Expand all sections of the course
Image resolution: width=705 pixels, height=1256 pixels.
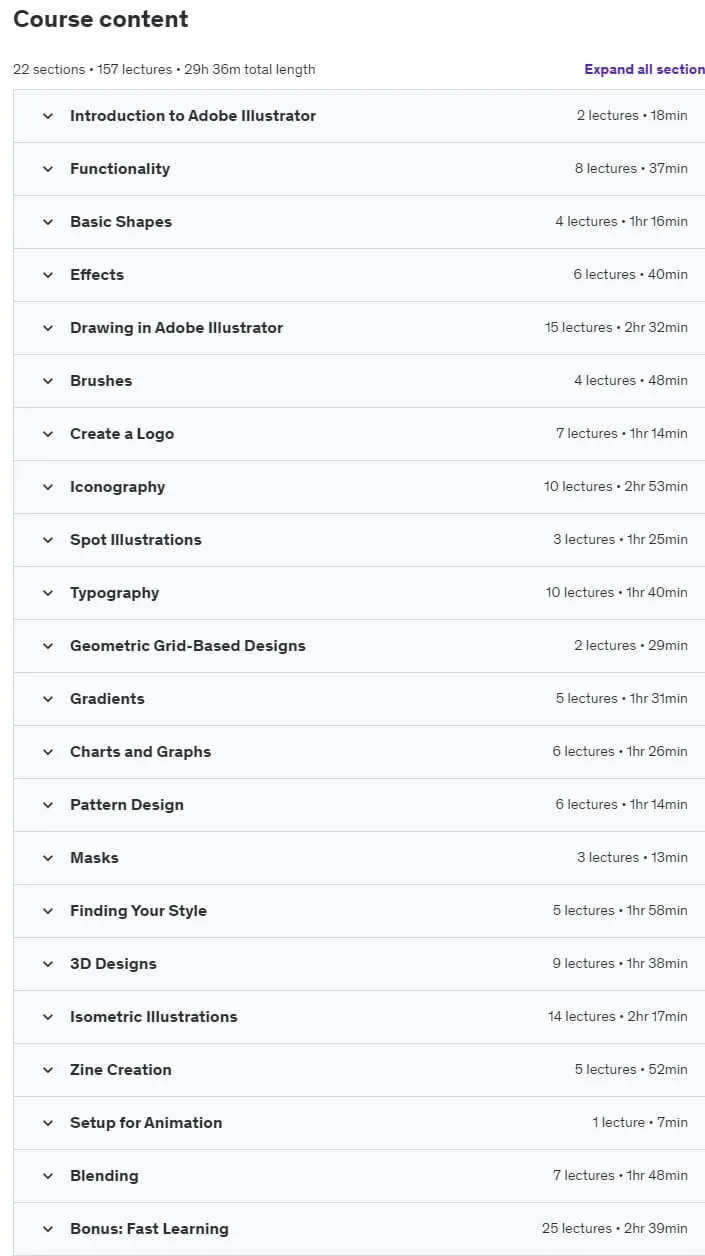(645, 69)
